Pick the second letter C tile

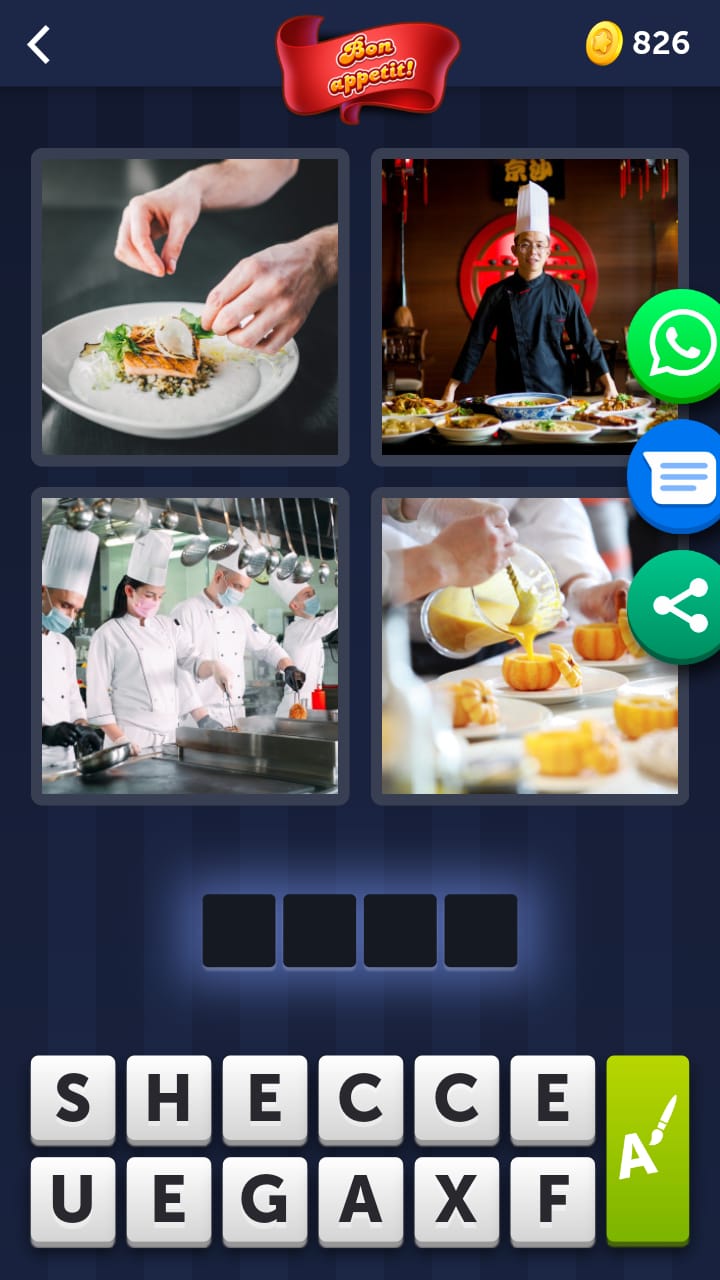click(x=456, y=1100)
